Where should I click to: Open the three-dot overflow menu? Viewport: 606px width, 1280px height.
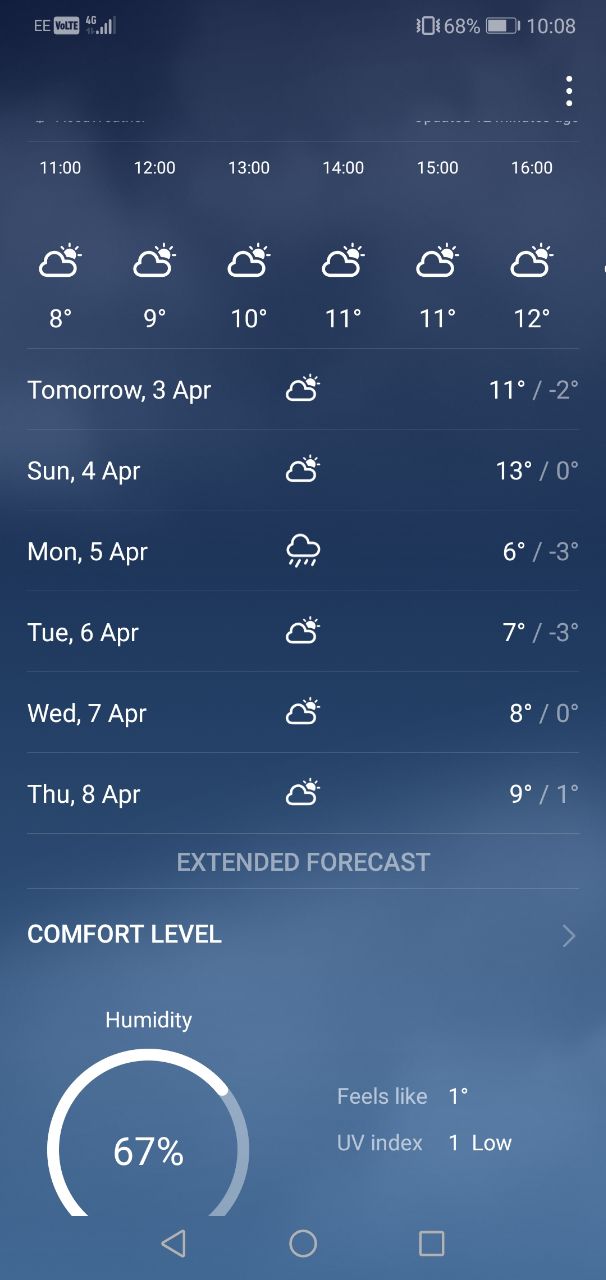(568, 91)
